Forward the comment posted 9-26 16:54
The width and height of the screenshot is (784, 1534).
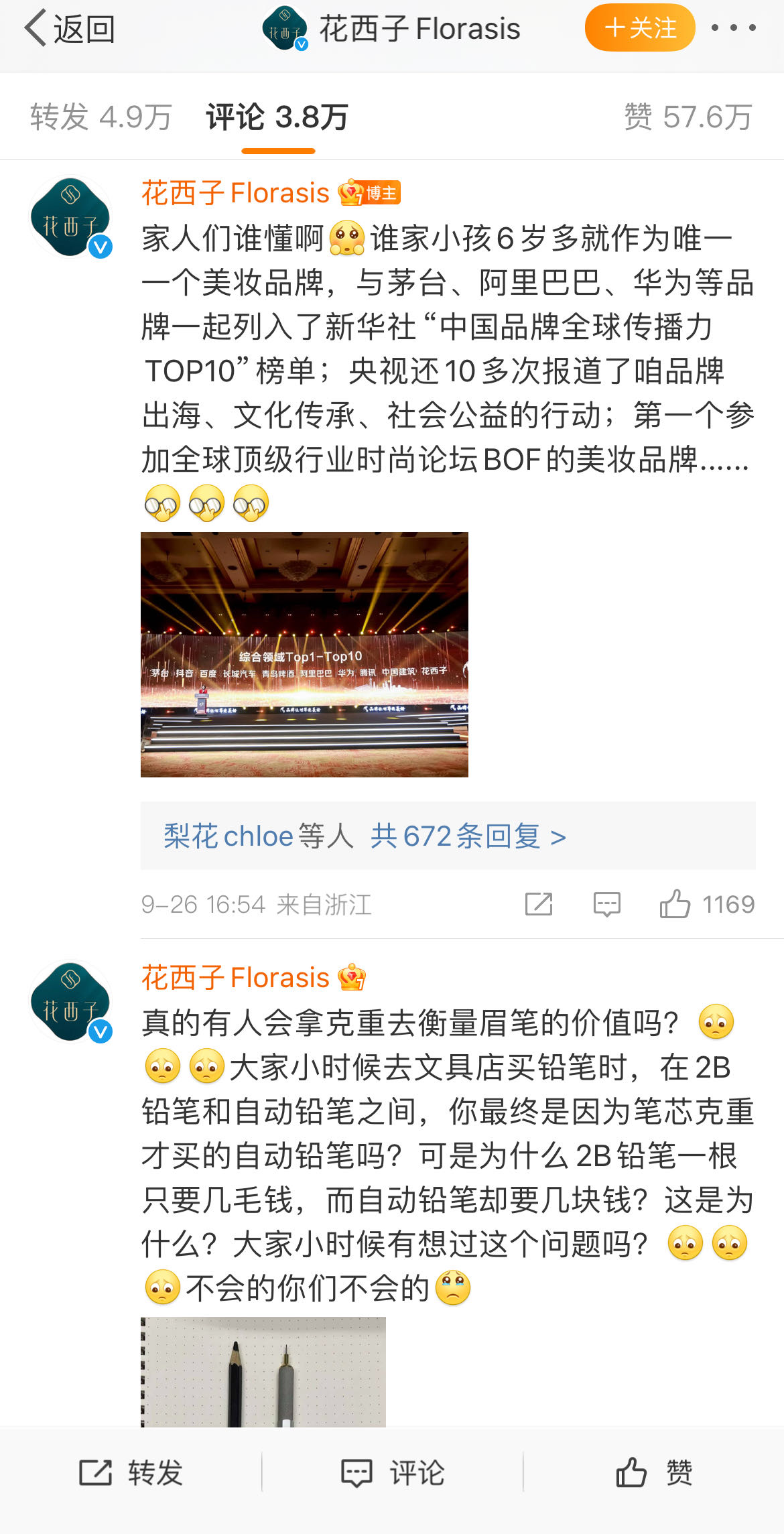tap(539, 904)
